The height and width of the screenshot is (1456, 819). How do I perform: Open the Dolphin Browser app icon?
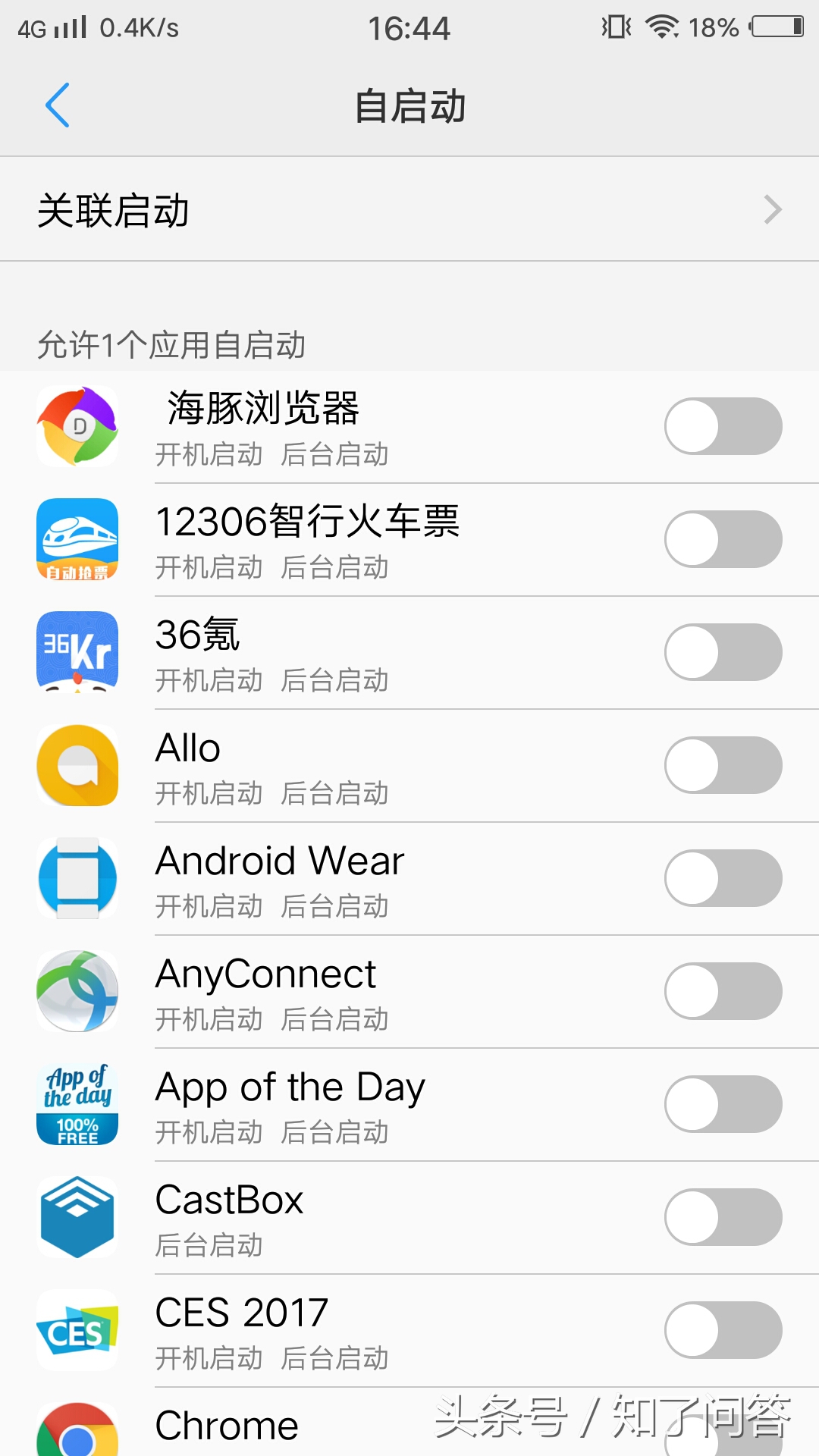77,427
